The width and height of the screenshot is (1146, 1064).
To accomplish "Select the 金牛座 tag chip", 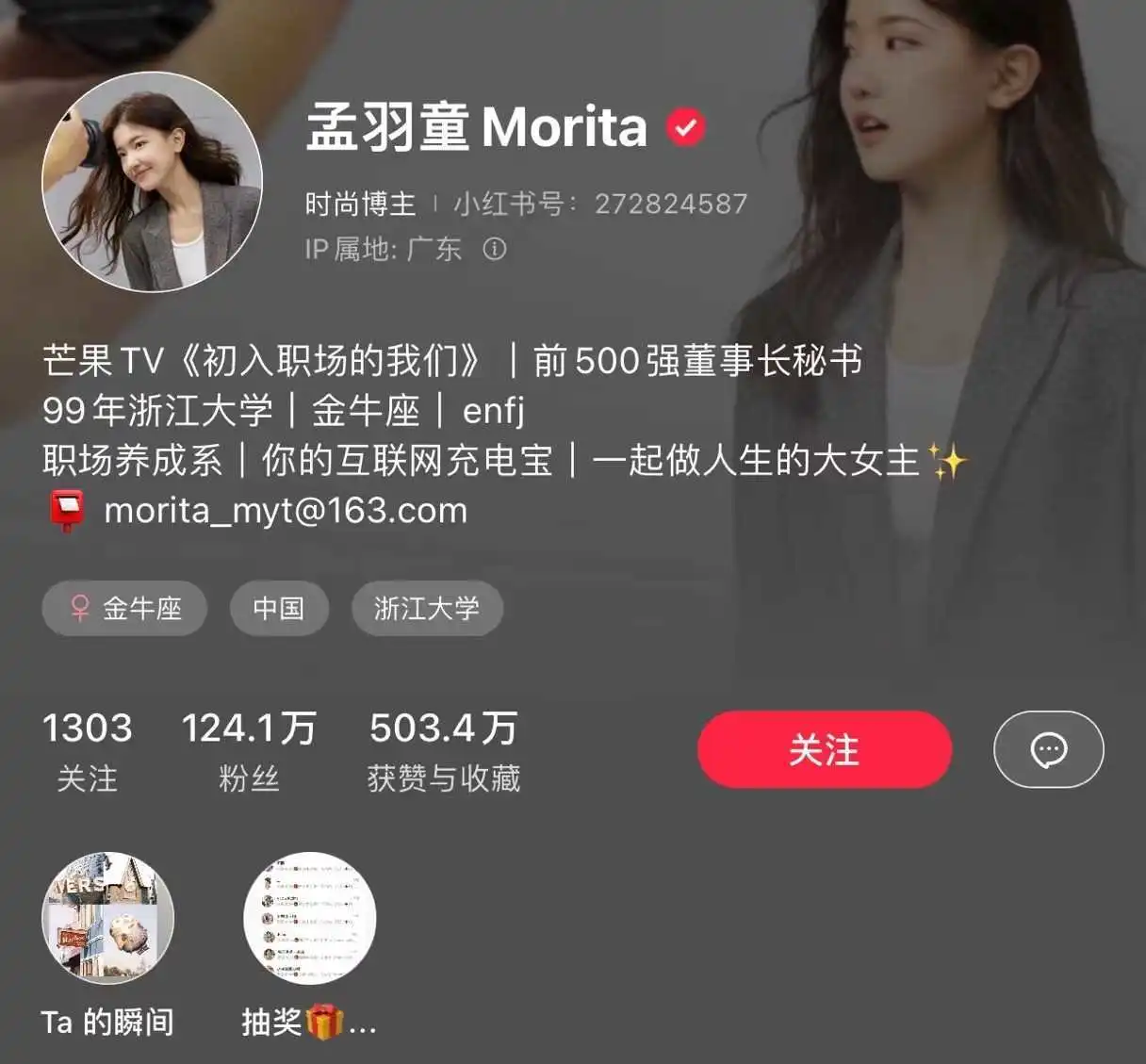I will click(x=124, y=608).
